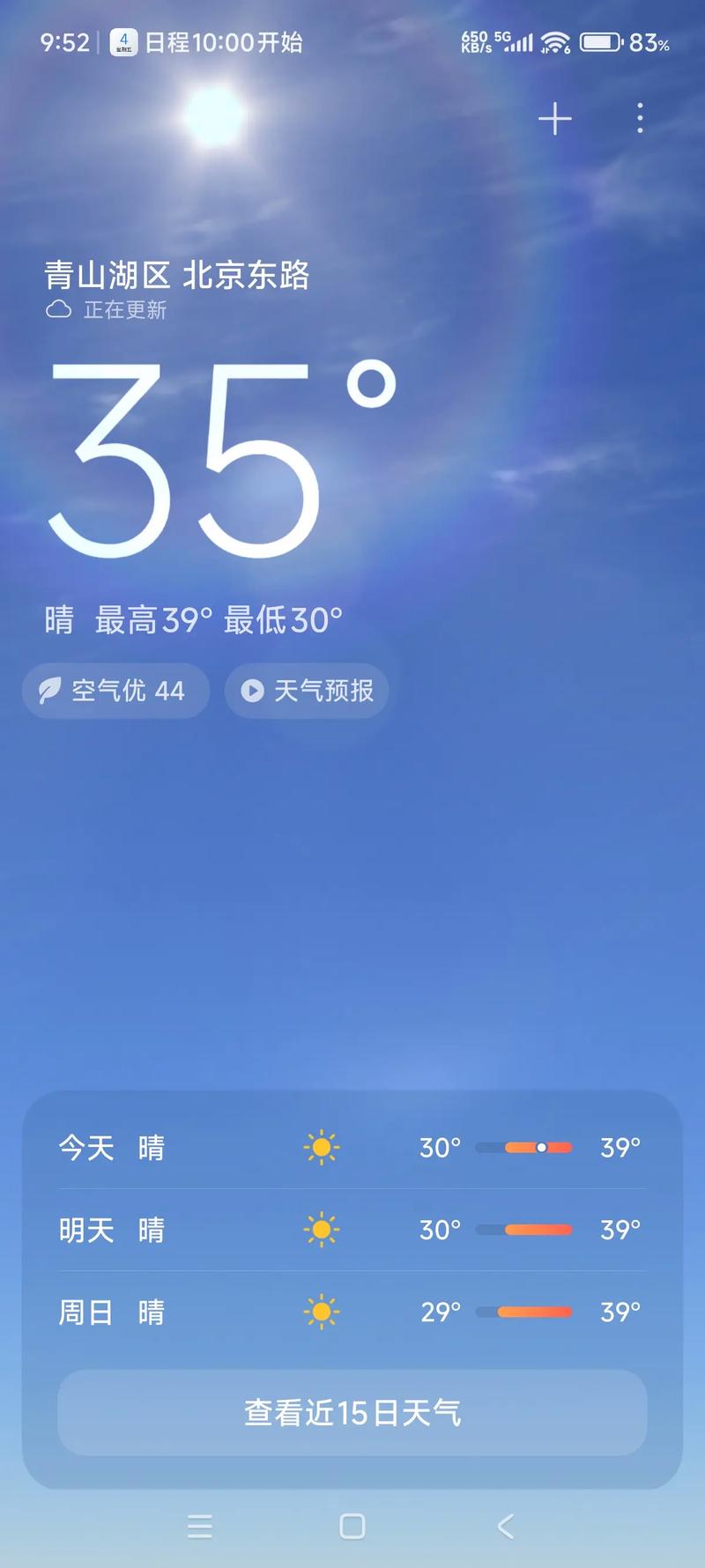705x1568 pixels.
Task: Click the cloud icon beside 正在更新
Action: (60, 308)
